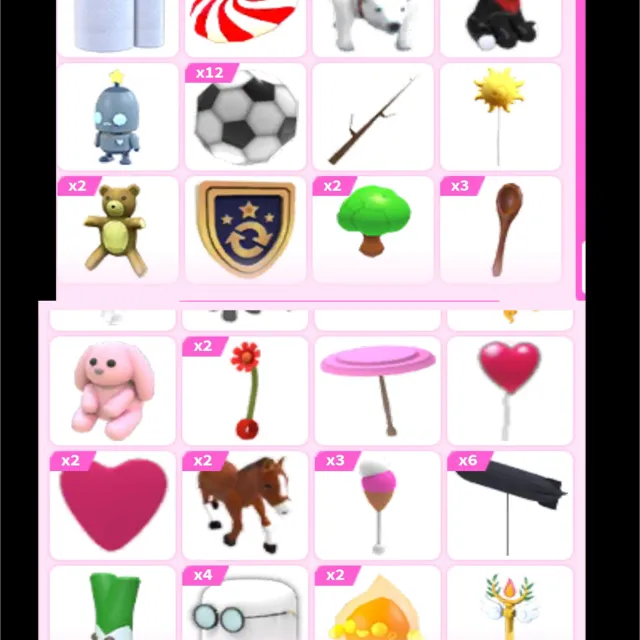The width and height of the screenshot is (640, 640).
Task: Select the soccer ball x12 item
Action: (245, 118)
